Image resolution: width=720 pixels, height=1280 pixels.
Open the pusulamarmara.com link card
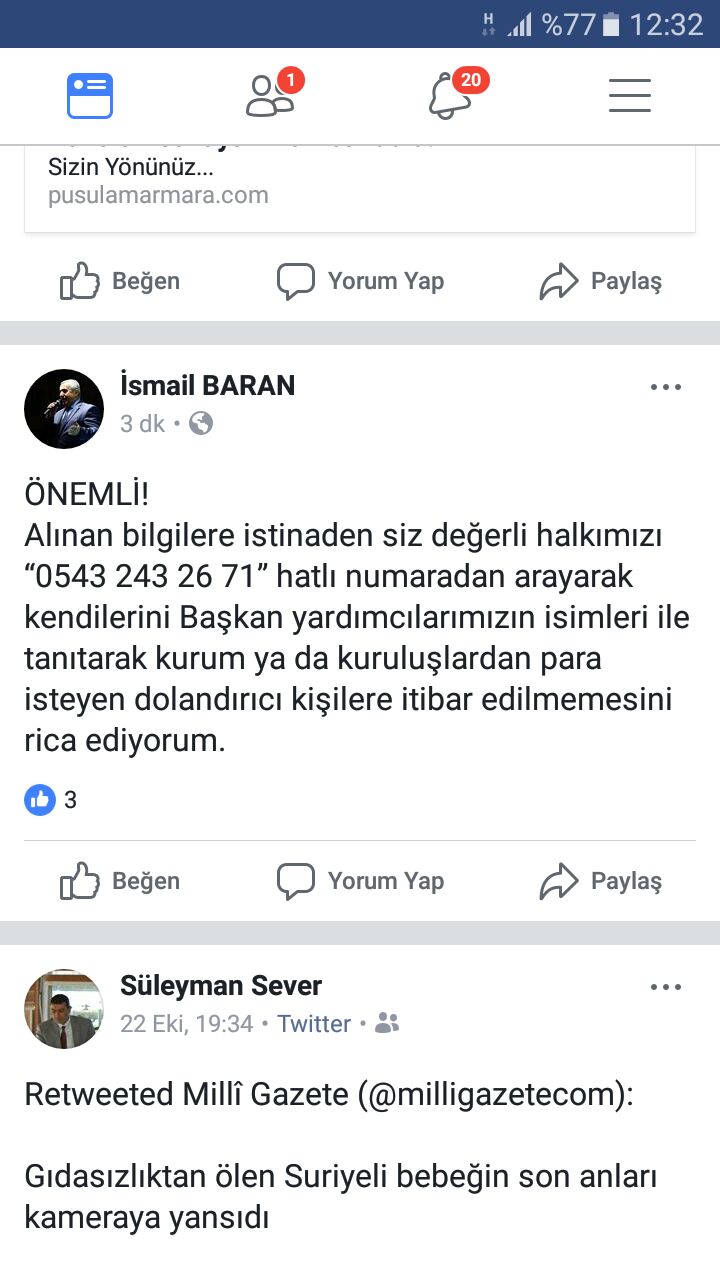coord(360,185)
